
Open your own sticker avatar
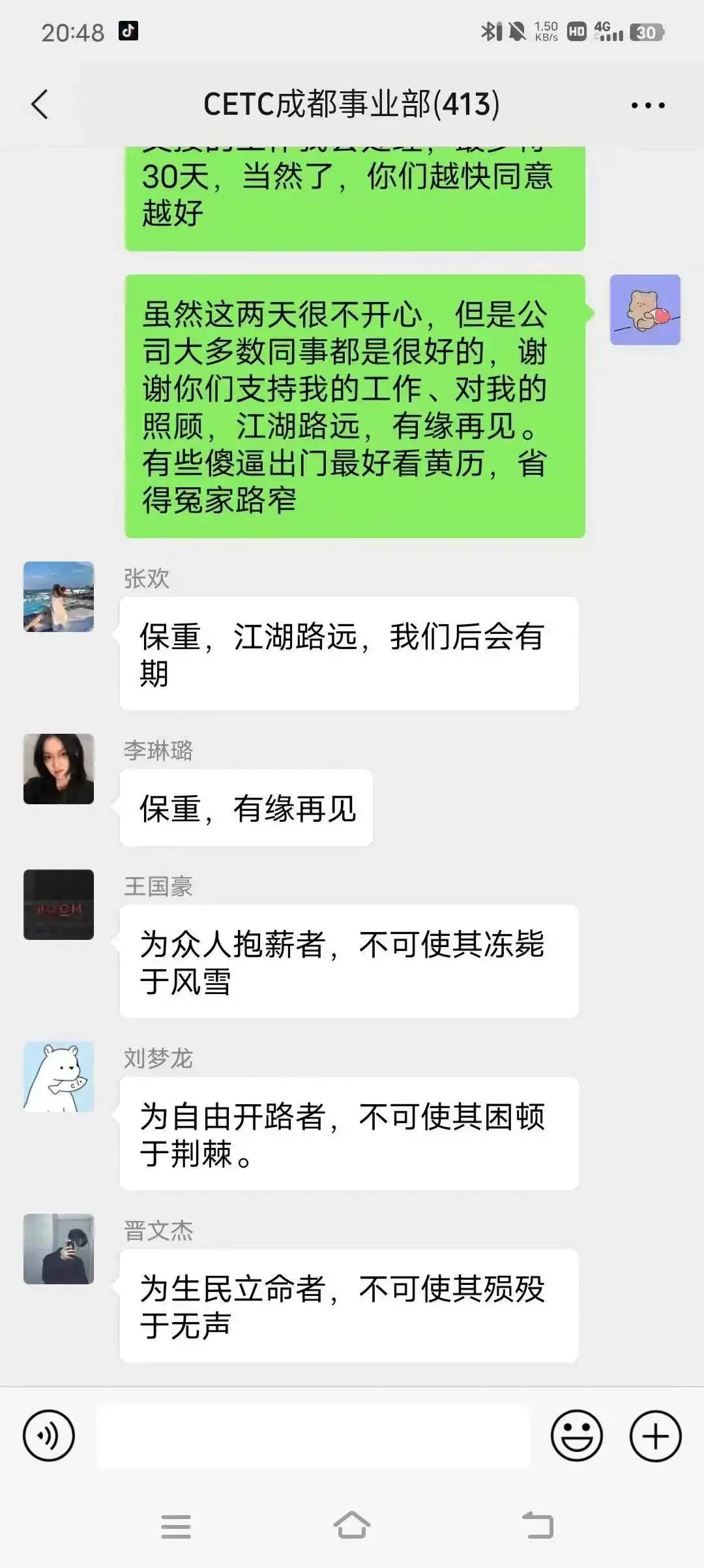coord(645,310)
